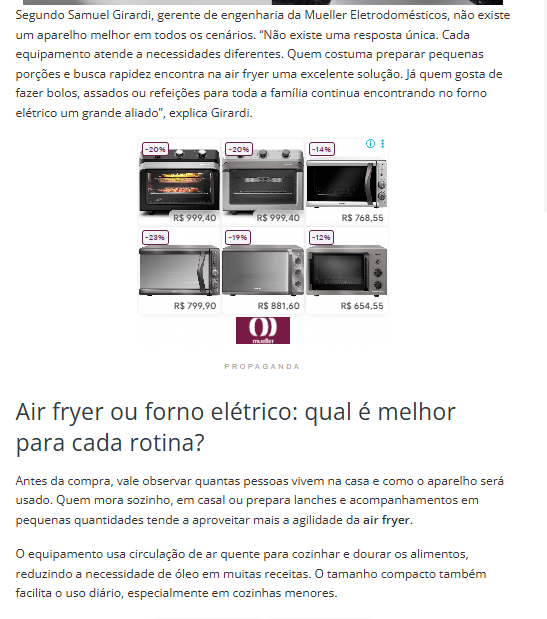The image size is (547, 619).
Task: Open the -19% oven priced R$ 881,60
Action: tap(263, 270)
